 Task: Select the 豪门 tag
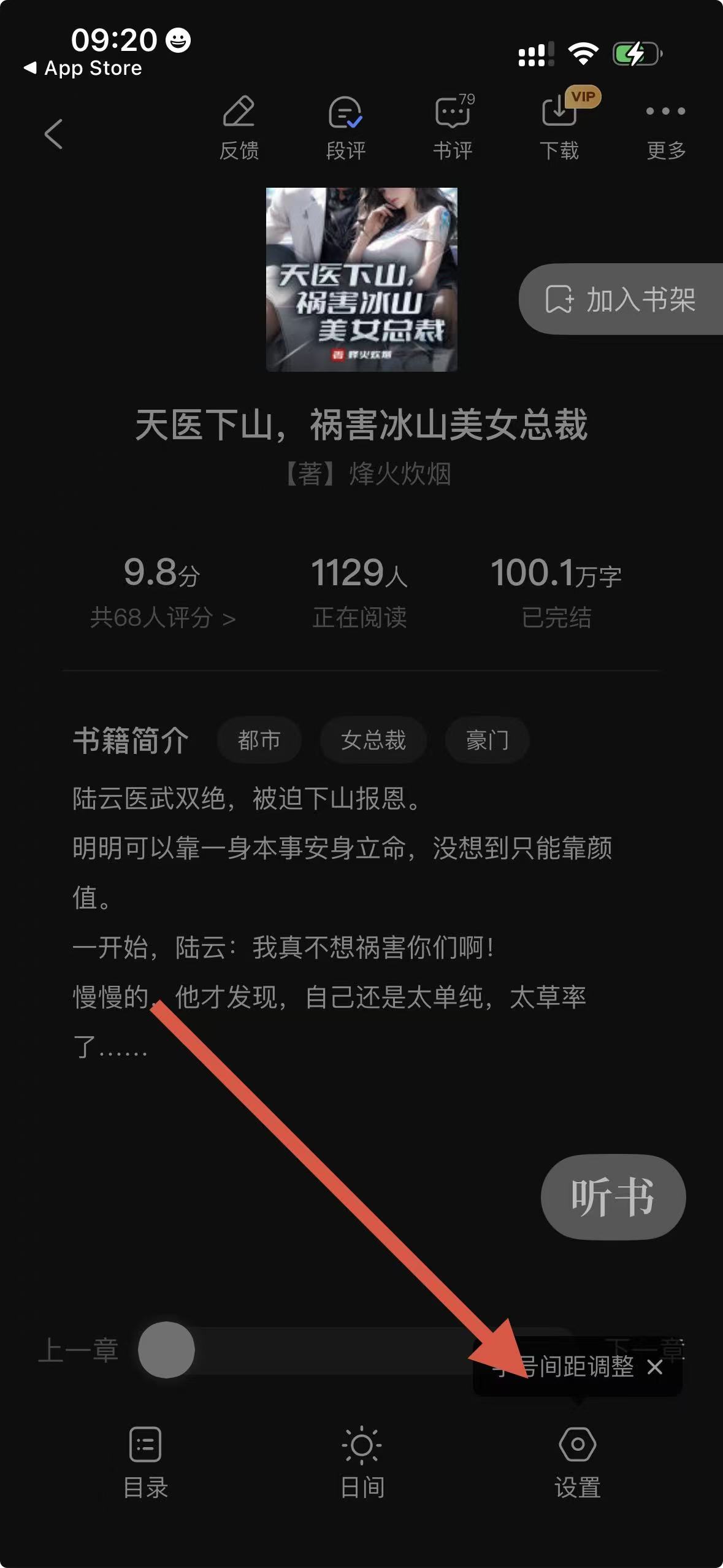click(487, 740)
